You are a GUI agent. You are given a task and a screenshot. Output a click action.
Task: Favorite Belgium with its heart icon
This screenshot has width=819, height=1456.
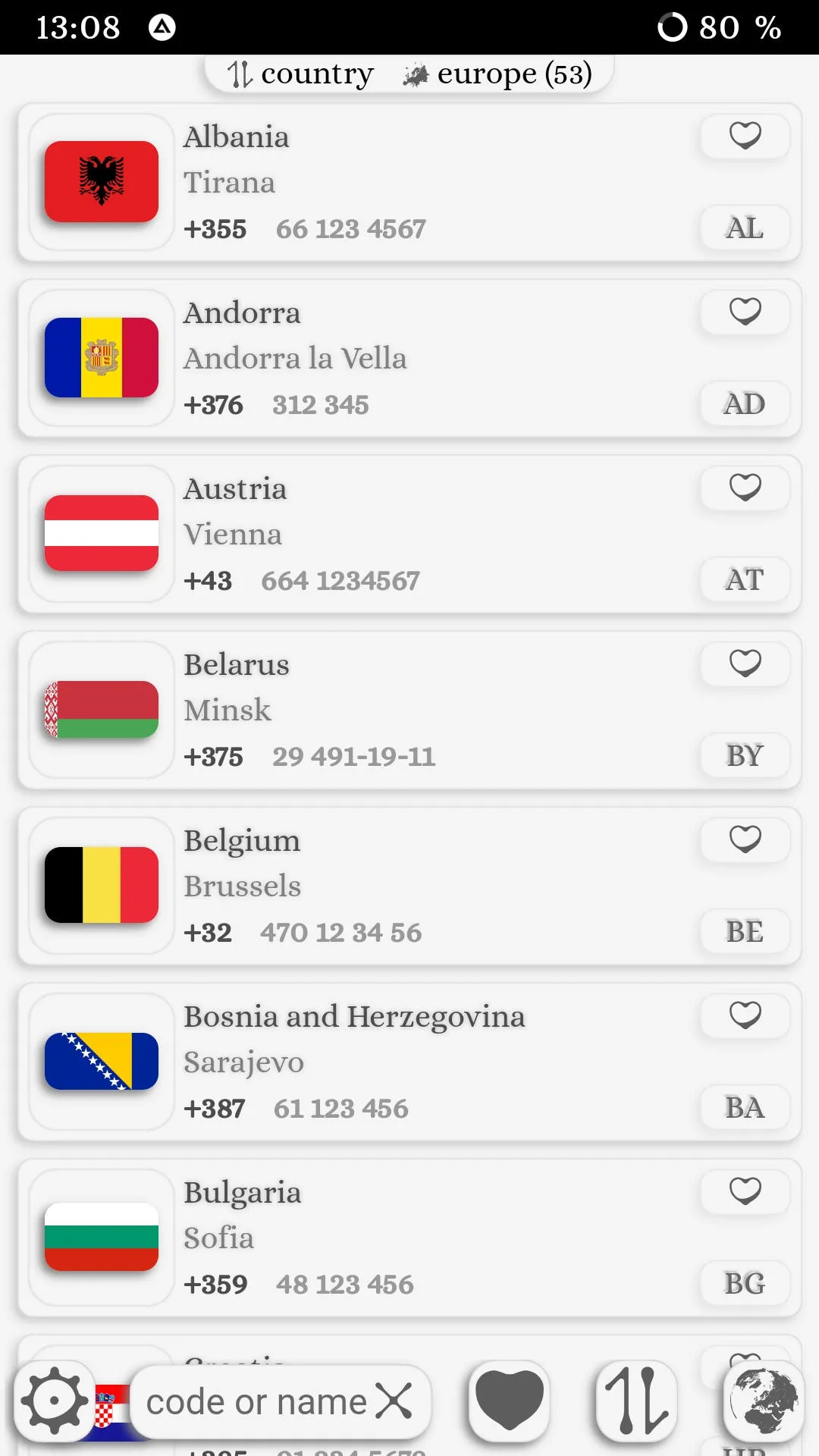click(745, 840)
